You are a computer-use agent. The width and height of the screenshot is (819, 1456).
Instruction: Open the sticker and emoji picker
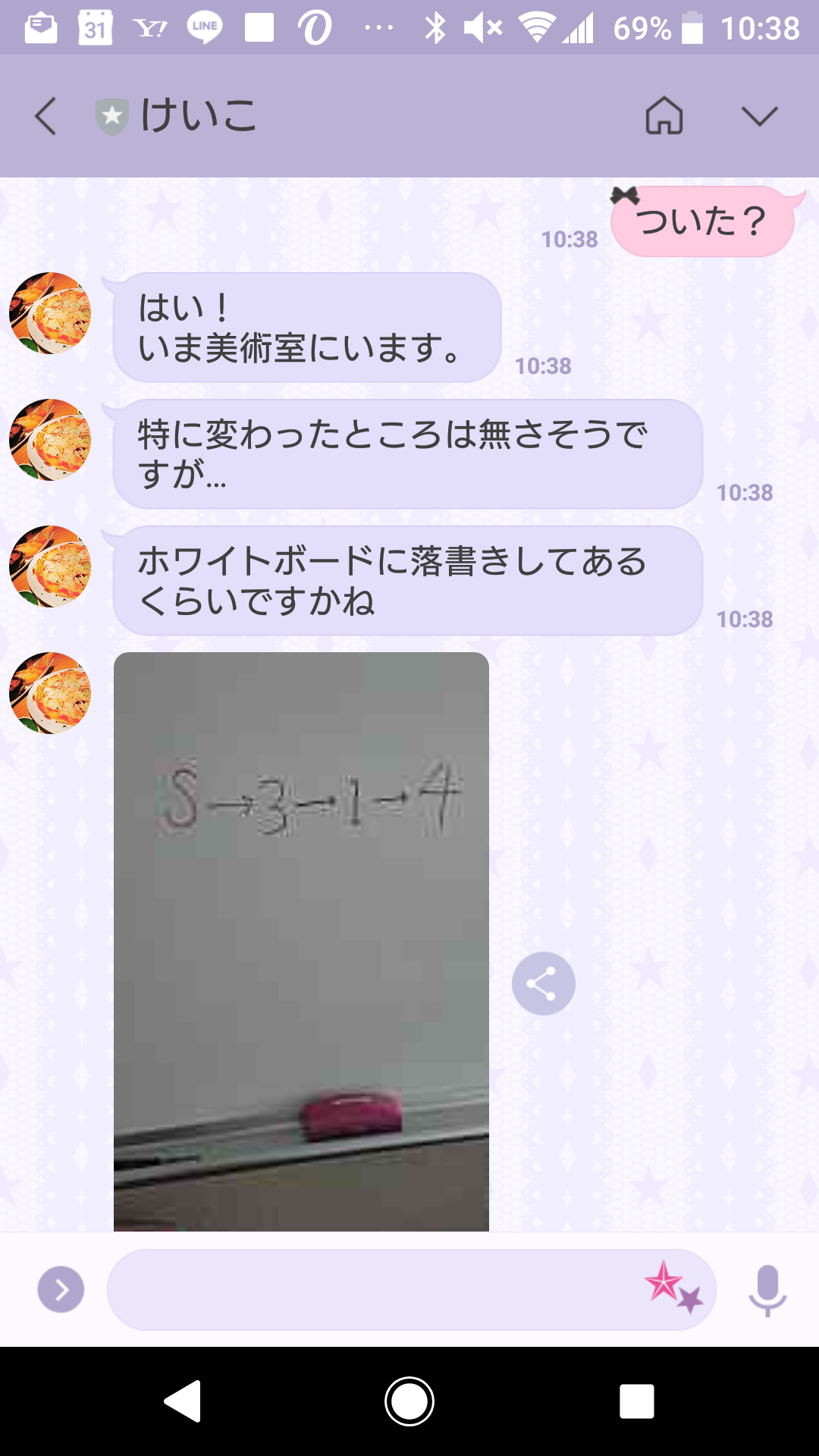[x=672, y=1287]
